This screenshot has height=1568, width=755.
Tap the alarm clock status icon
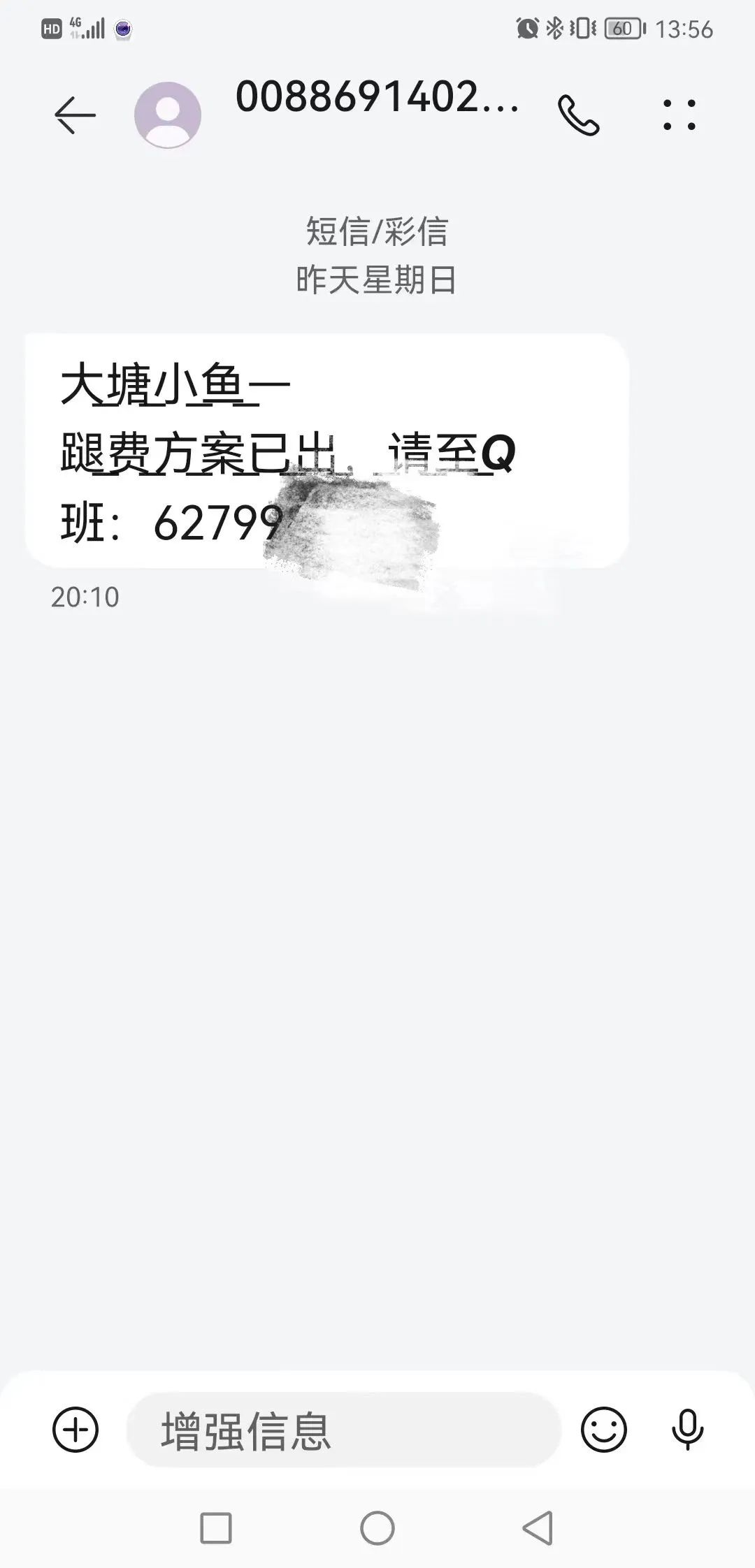point(528,28)
